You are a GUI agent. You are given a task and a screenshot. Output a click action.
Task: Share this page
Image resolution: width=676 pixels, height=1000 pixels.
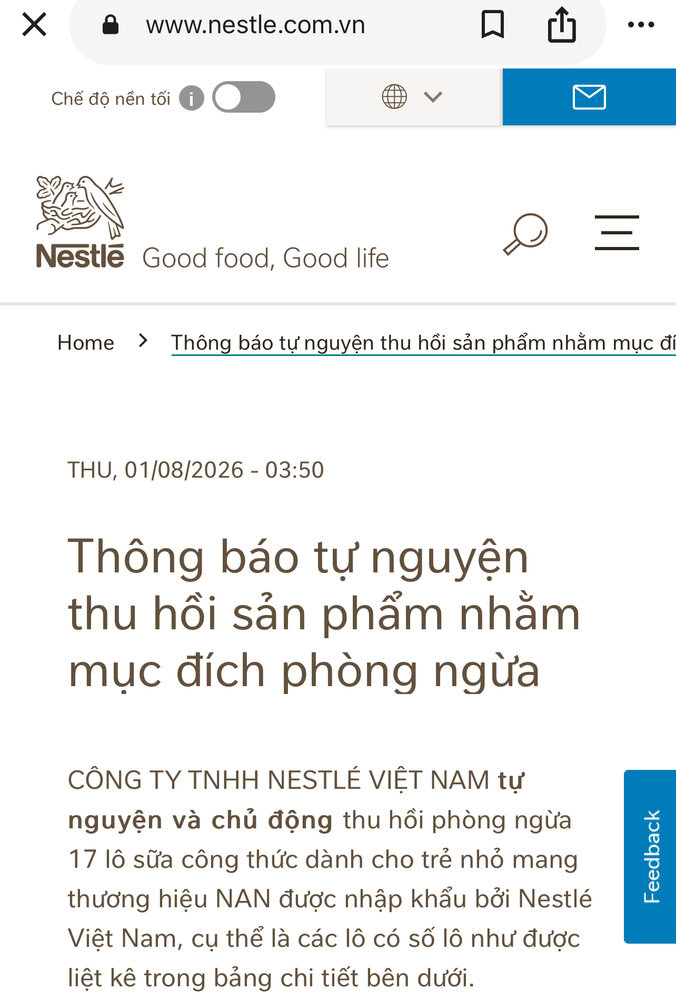tap(562, 25)
